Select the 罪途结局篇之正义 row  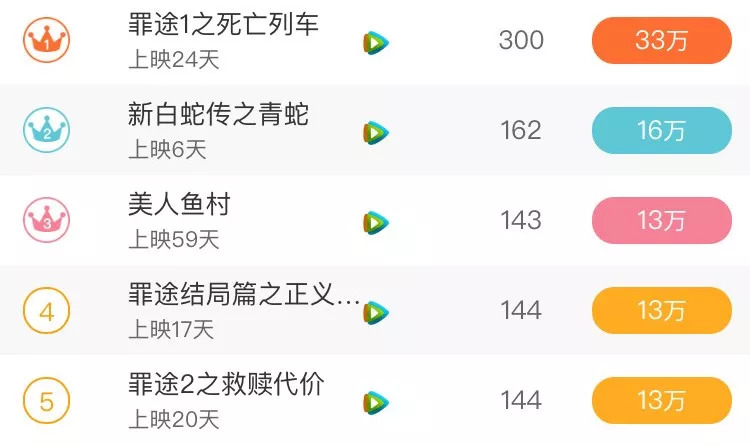pyautogui.click(x=244, y=295)
